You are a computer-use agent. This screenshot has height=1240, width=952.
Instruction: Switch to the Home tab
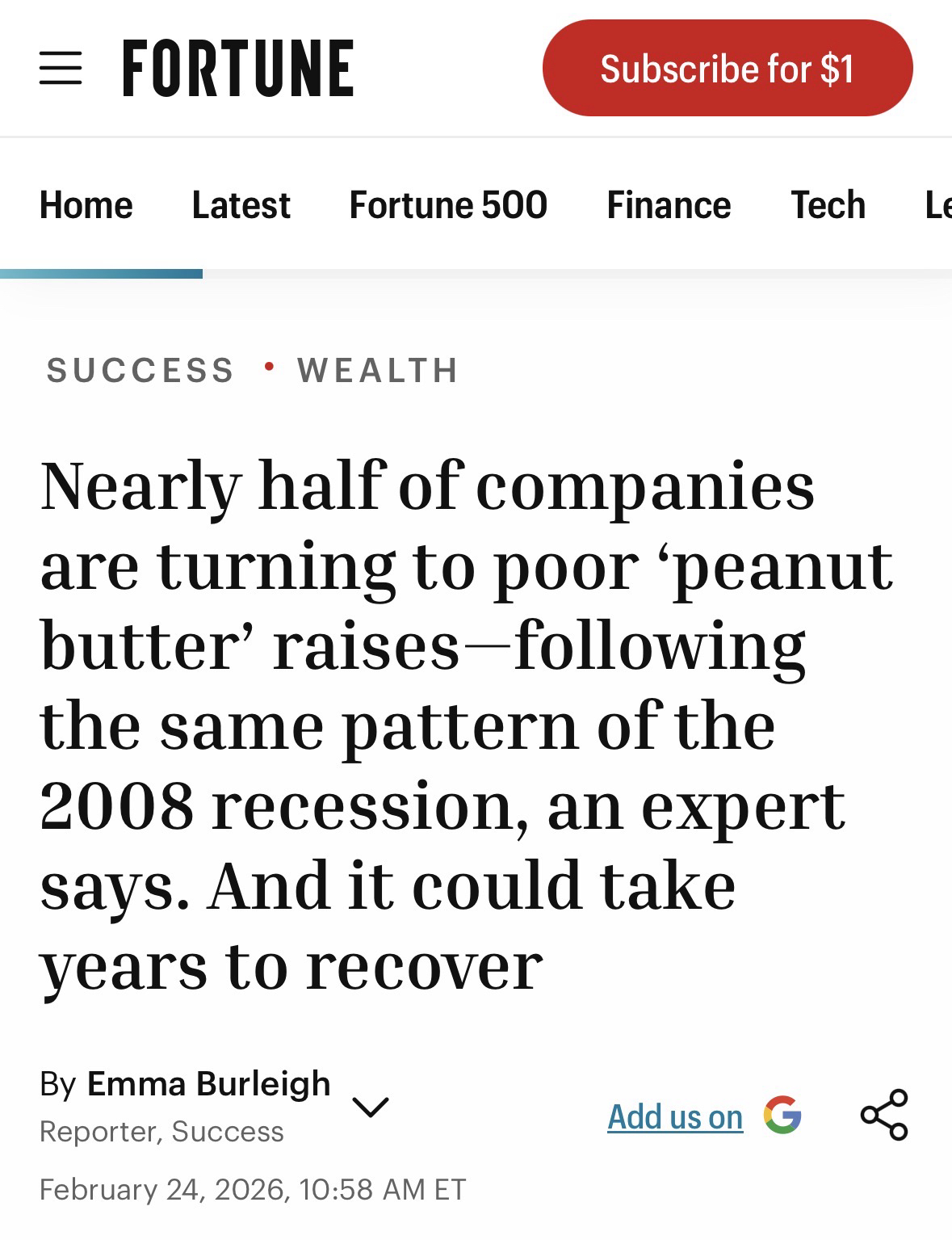[86, 205]
